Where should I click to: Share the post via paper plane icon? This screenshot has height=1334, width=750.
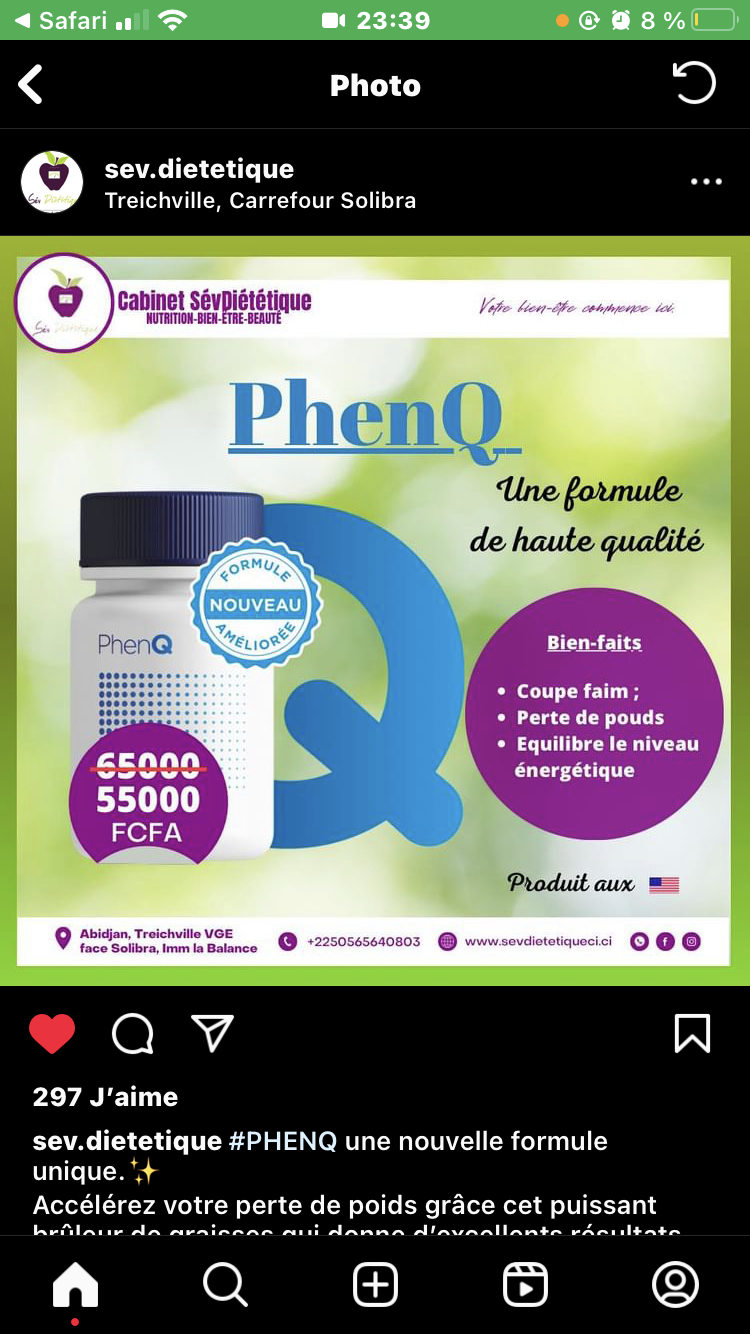tap(212, 1033)
